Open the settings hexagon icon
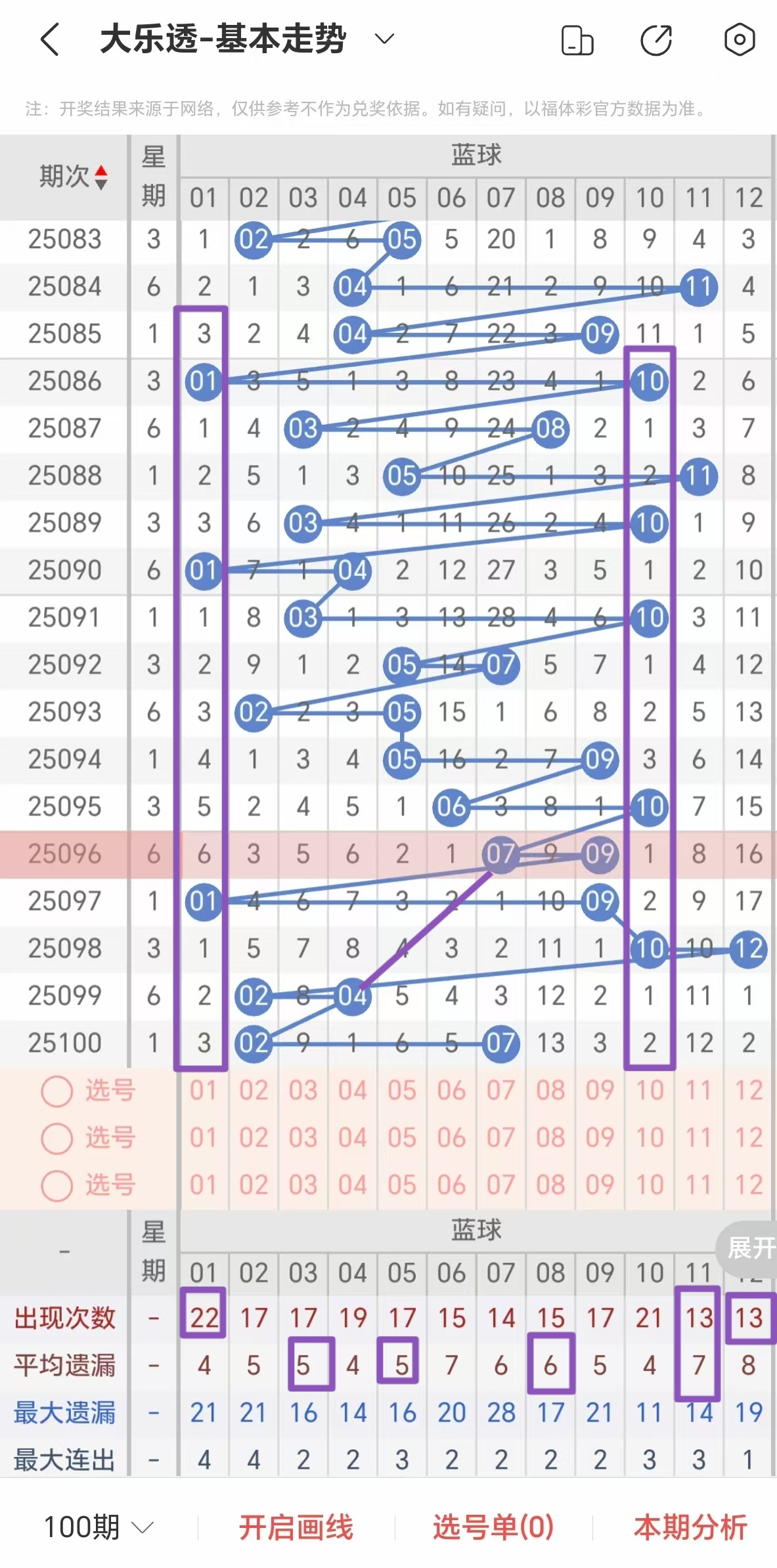This screenshot has width=777, height=1568. (x=739, y=40)
